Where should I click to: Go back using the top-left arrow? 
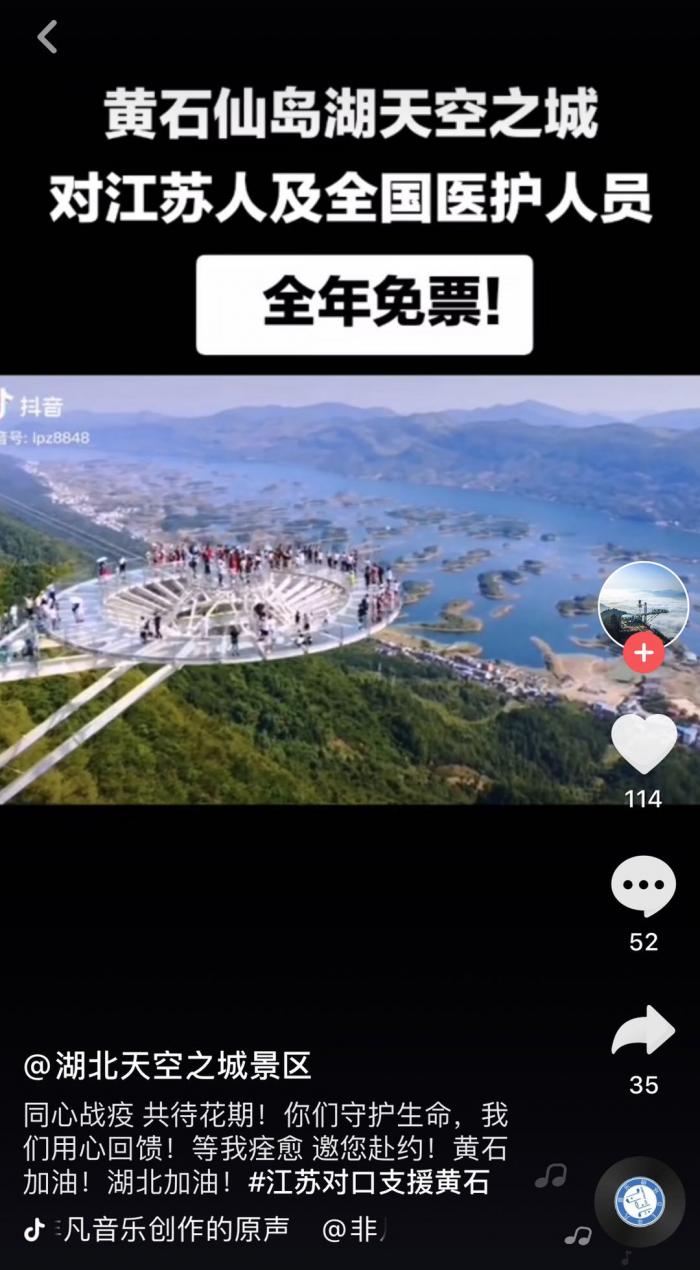coord(47,38)
